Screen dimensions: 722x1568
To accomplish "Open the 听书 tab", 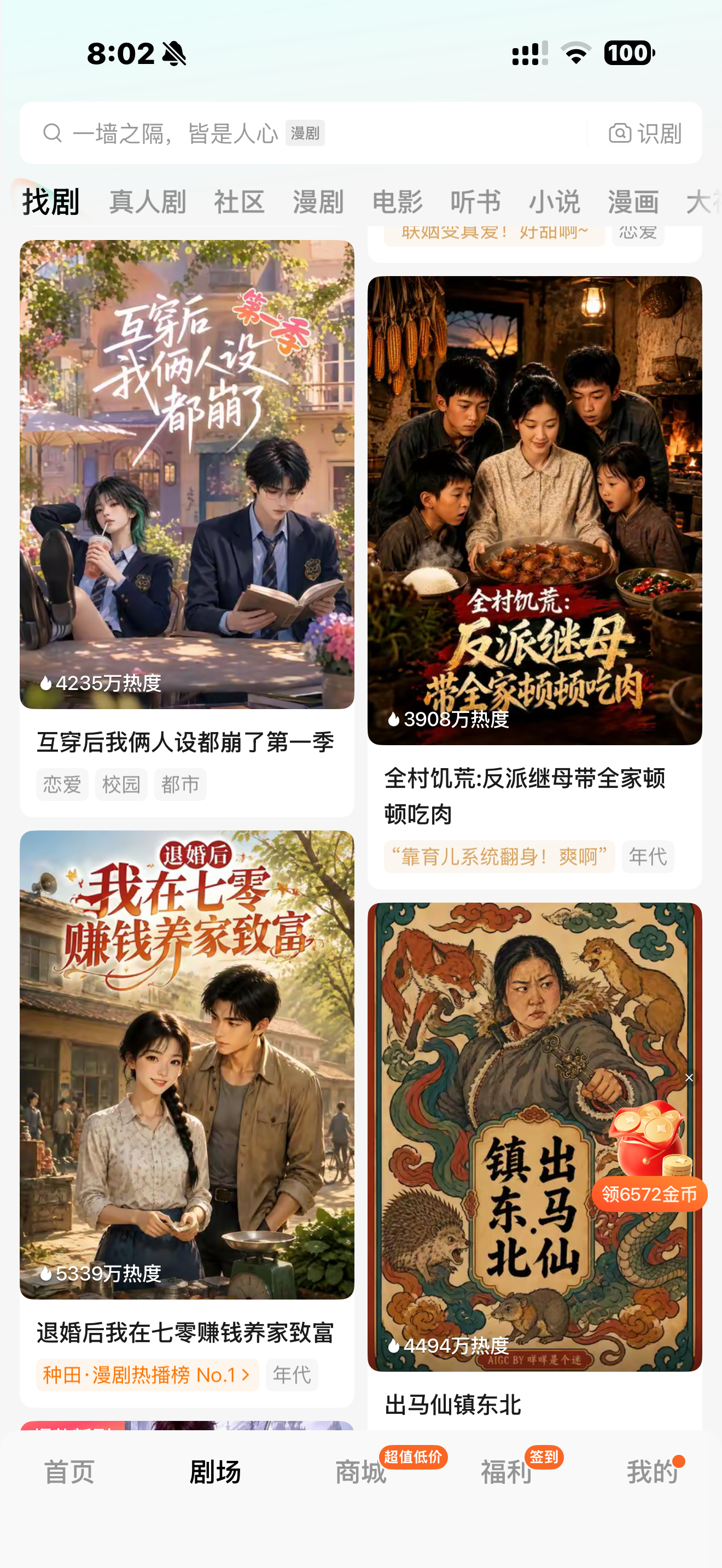I will pos(475,202).
